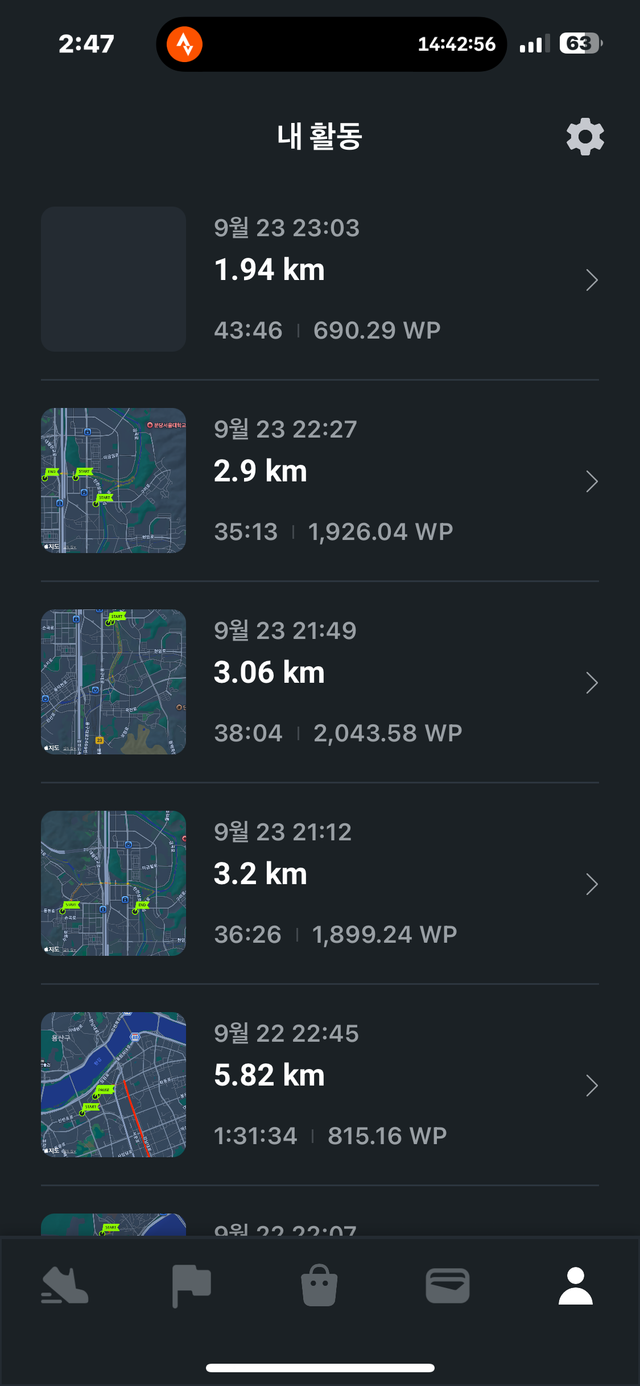Switch to the running shoe tab
The image size is (640, 1386).
(x=65, y=1286)
